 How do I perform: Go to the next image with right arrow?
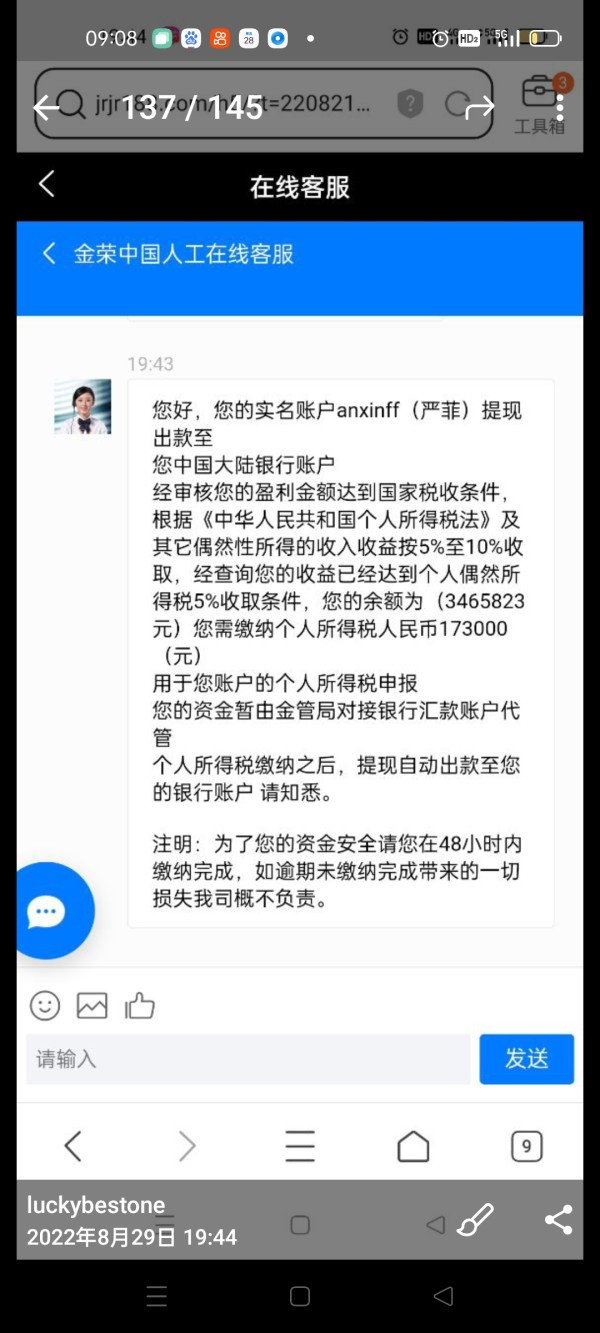point(480,107)
